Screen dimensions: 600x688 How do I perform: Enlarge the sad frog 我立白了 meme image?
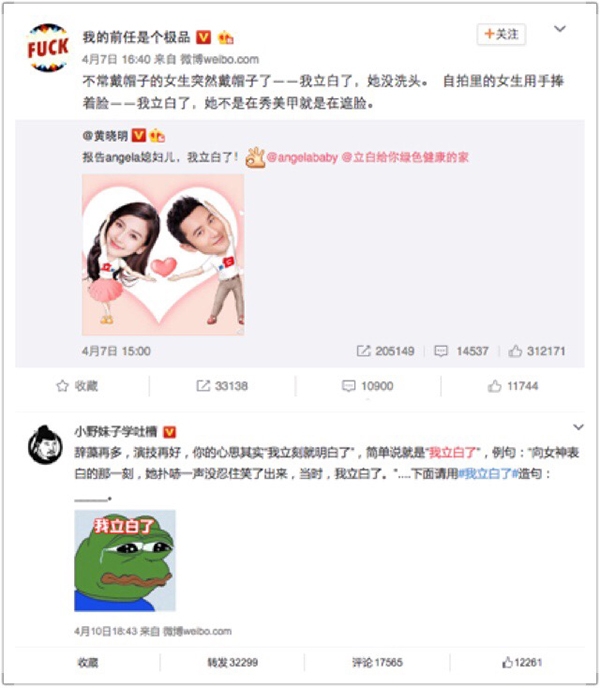click(125, 559)
